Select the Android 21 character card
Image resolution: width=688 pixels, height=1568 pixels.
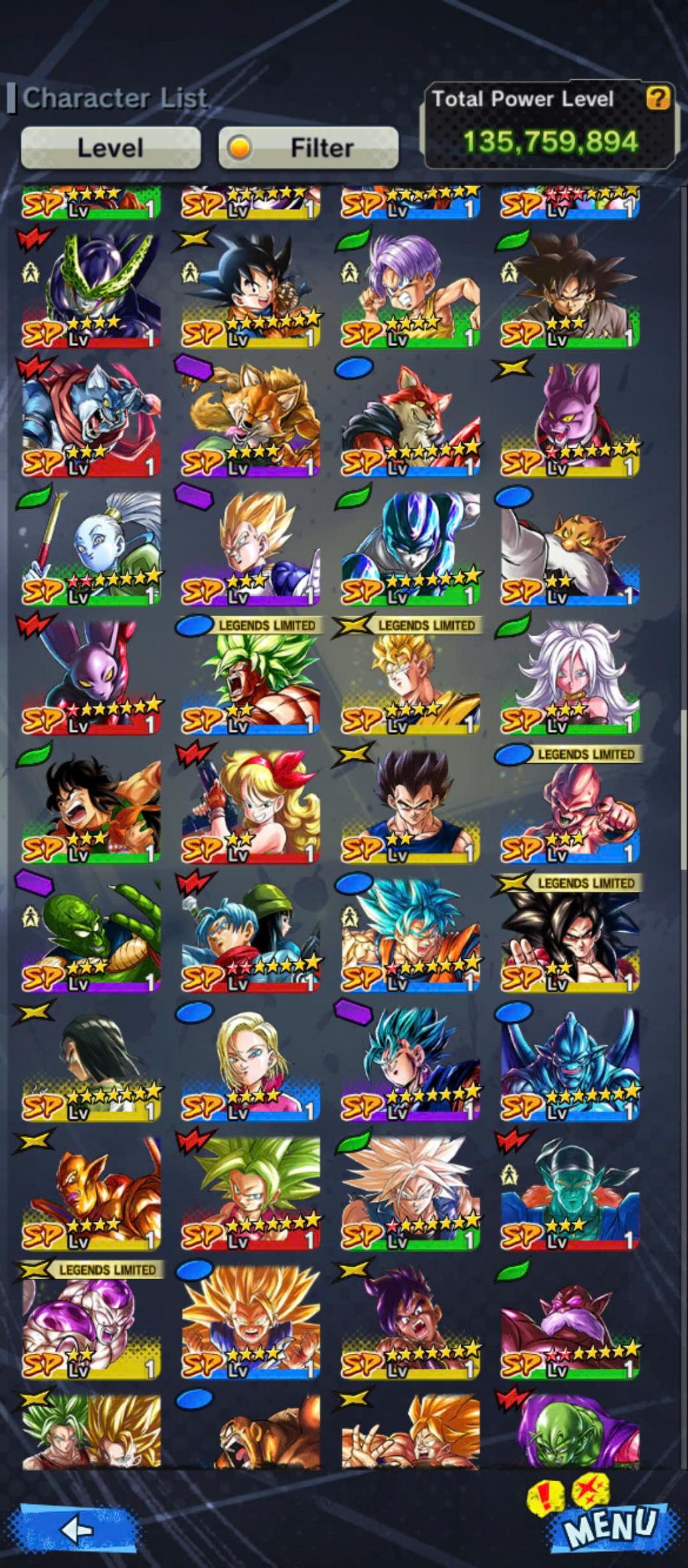(x=570, y=678)
